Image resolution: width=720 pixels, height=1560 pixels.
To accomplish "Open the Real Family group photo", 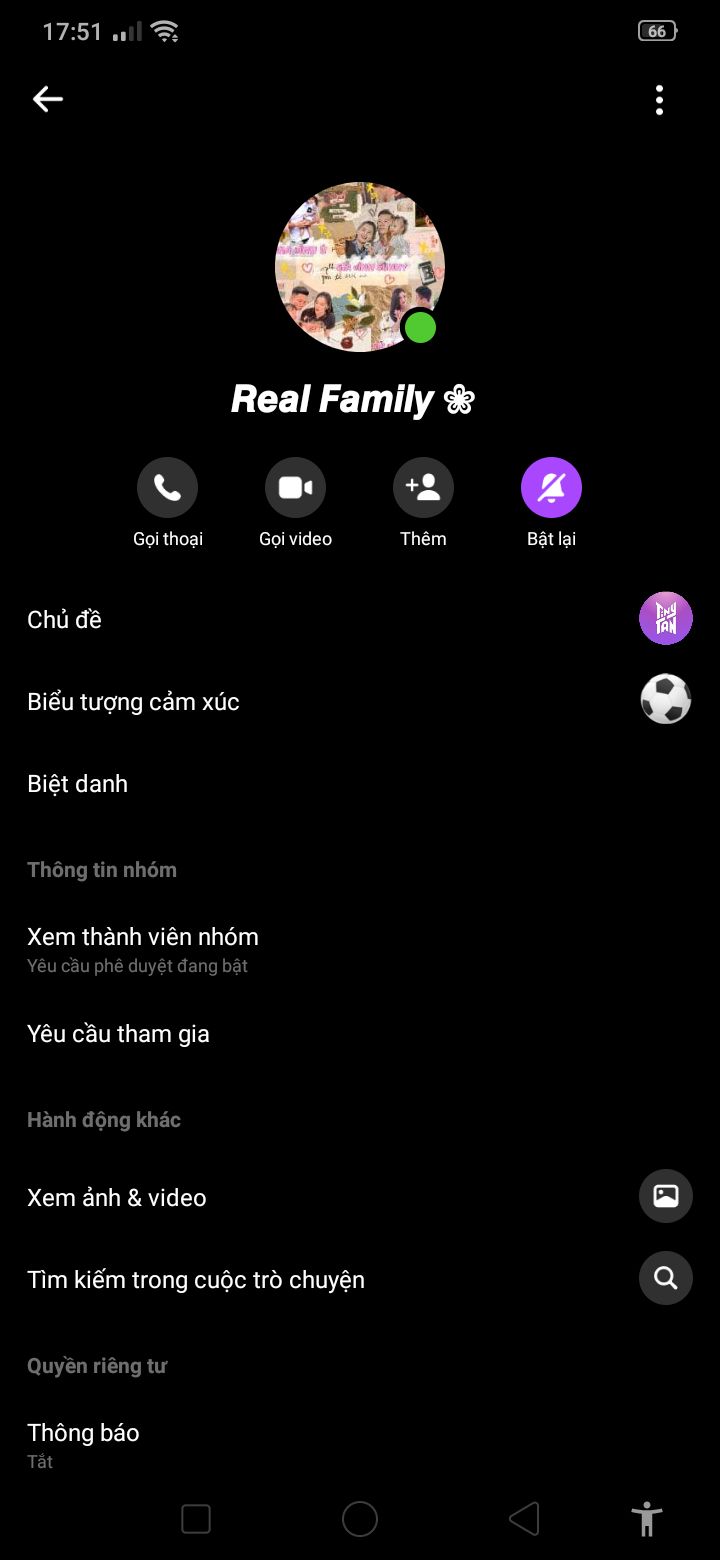I will pyautogui.click(x=360, y=267).
